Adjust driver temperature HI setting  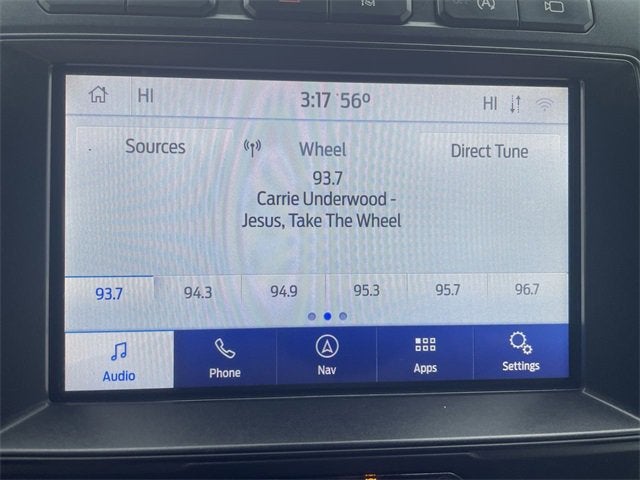146,96
